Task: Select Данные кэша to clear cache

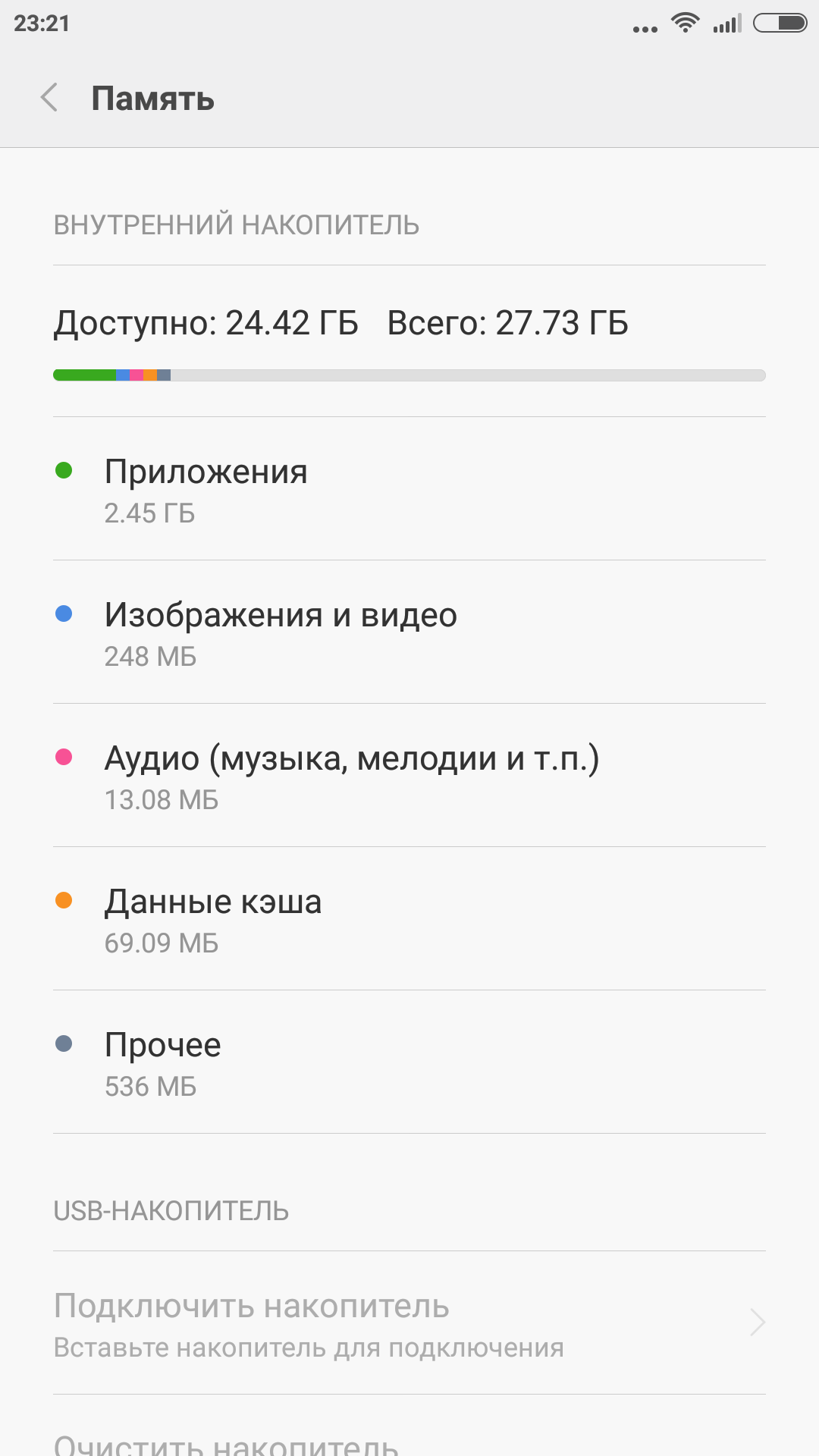Action: [x=409, y=919]
